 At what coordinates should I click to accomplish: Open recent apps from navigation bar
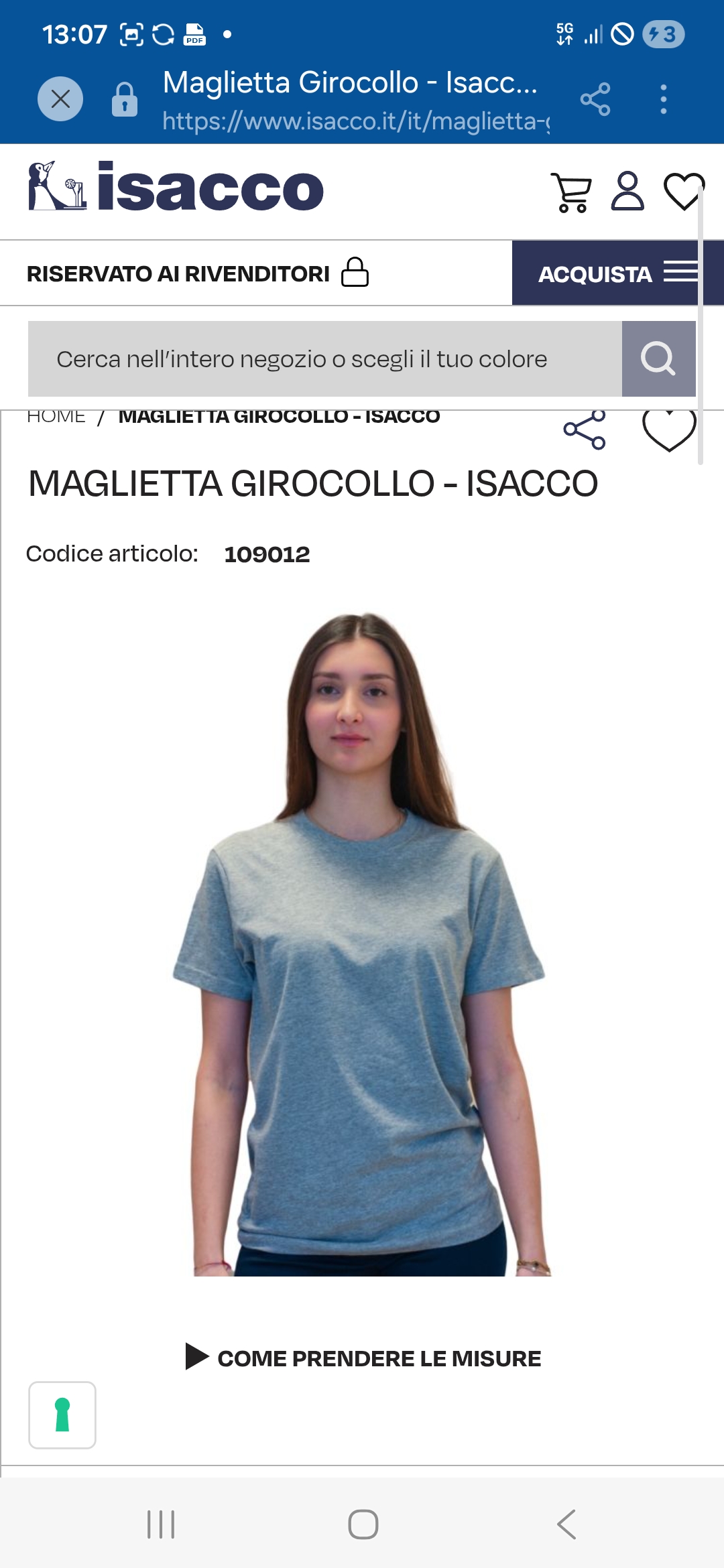click(161, 1524)
